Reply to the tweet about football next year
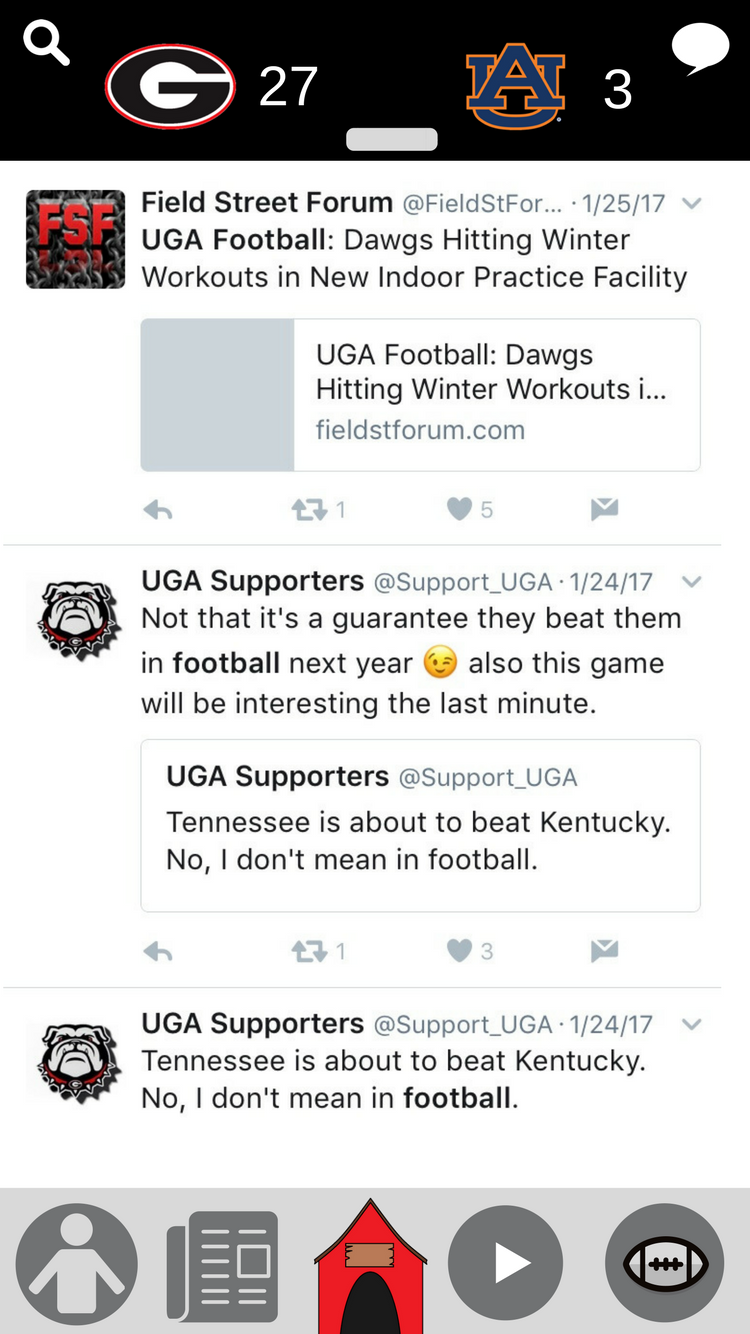The image size is (750, 1334). [158, 952]
